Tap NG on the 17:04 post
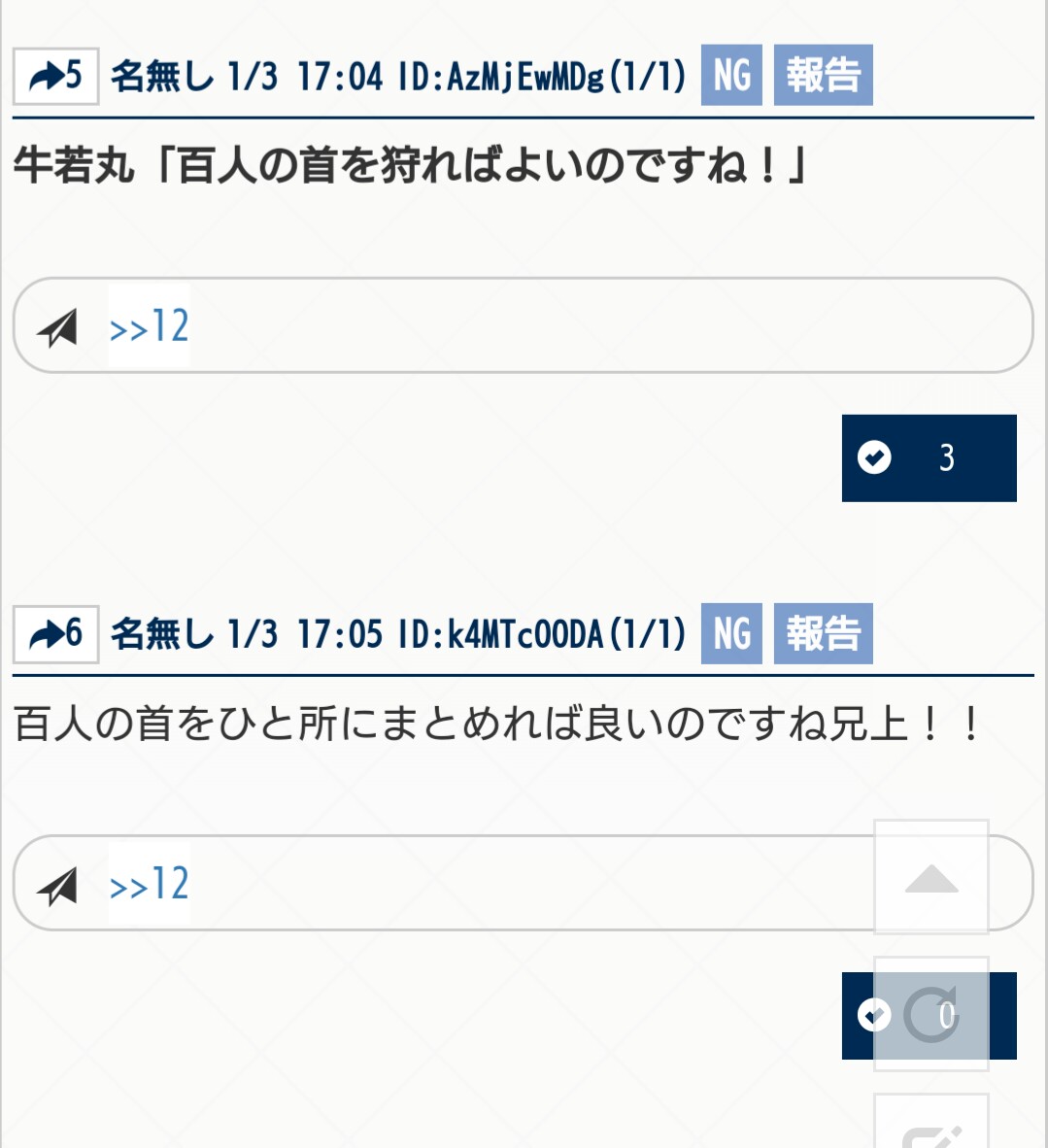 [731, 75]
